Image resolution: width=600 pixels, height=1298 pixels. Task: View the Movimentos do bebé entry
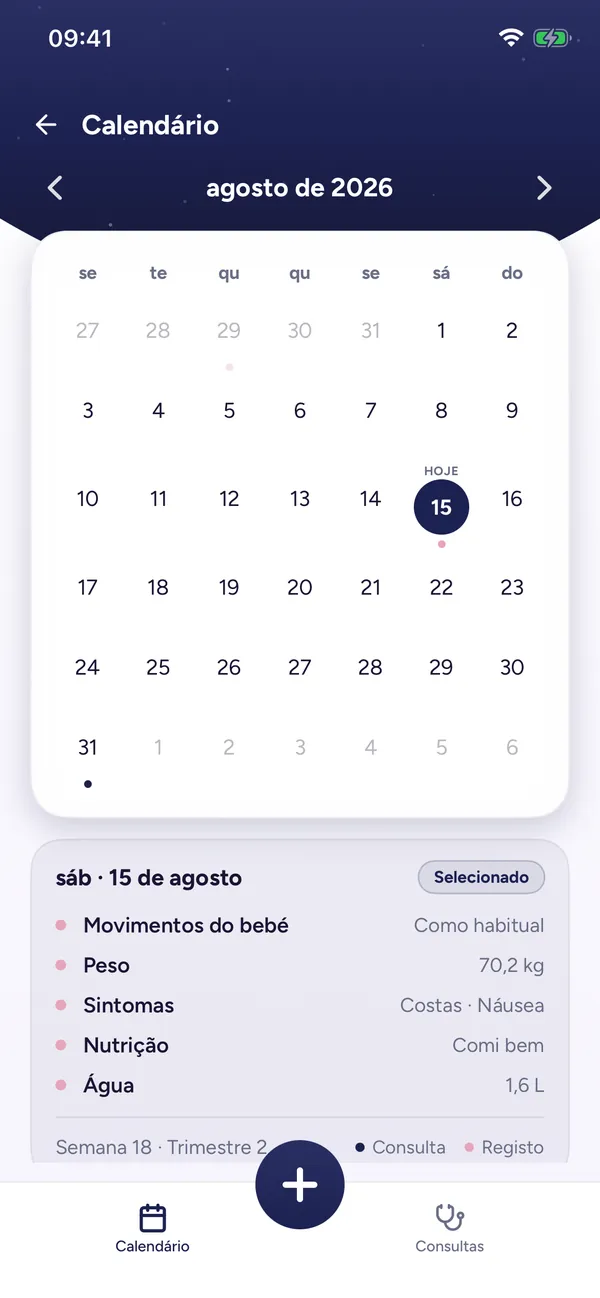[300, 926]
